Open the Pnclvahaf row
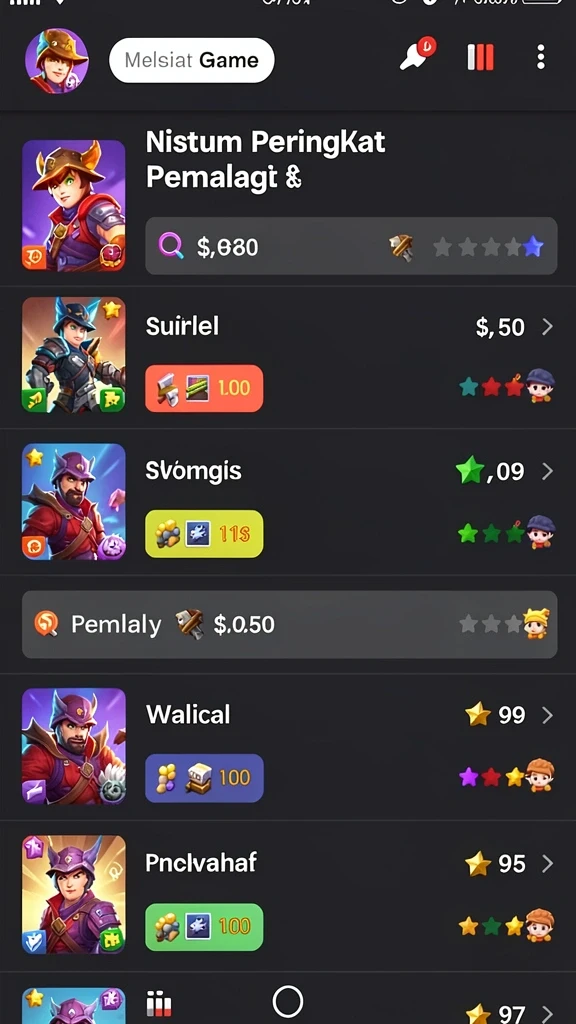 click(x=288, y=895)
